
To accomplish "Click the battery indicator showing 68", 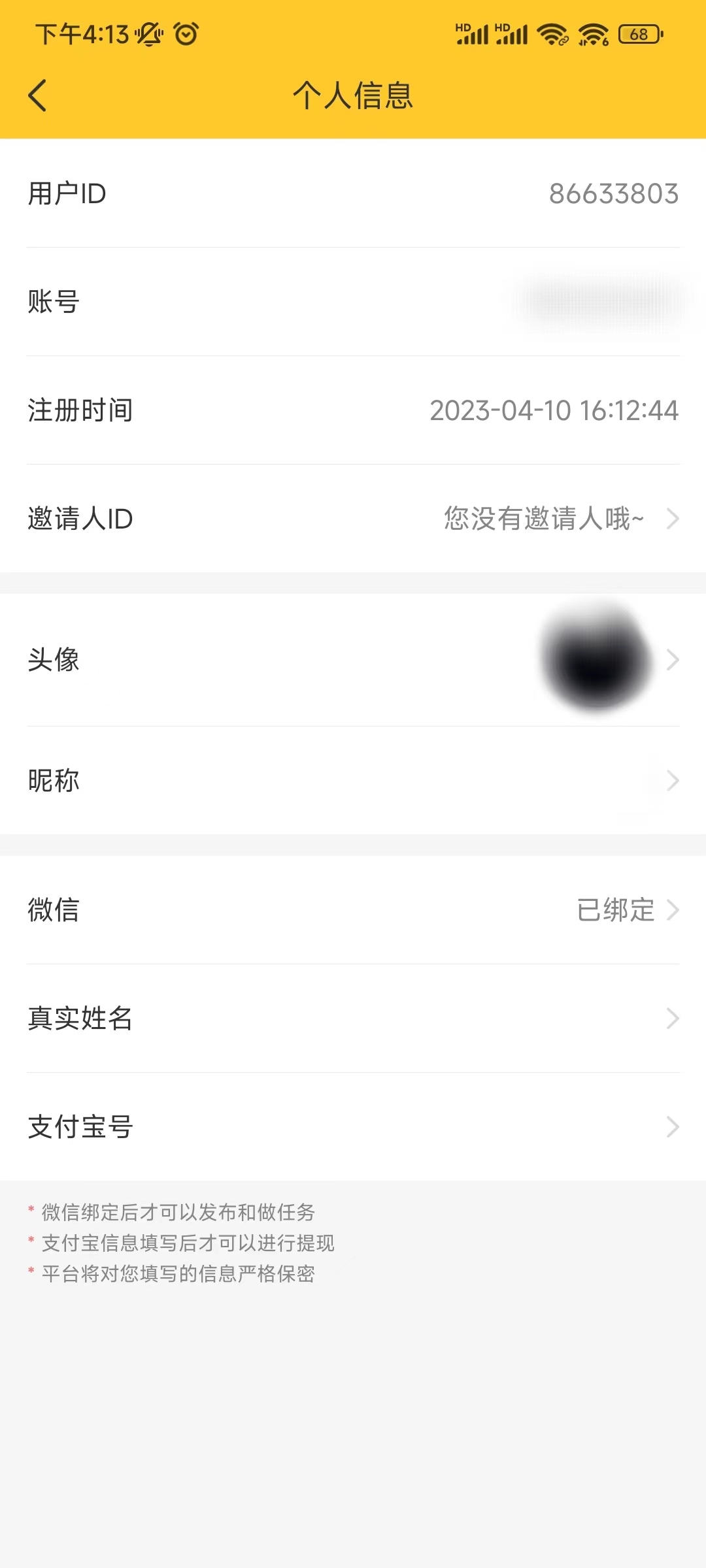I will pyautogui.click(x=637, y=34).
